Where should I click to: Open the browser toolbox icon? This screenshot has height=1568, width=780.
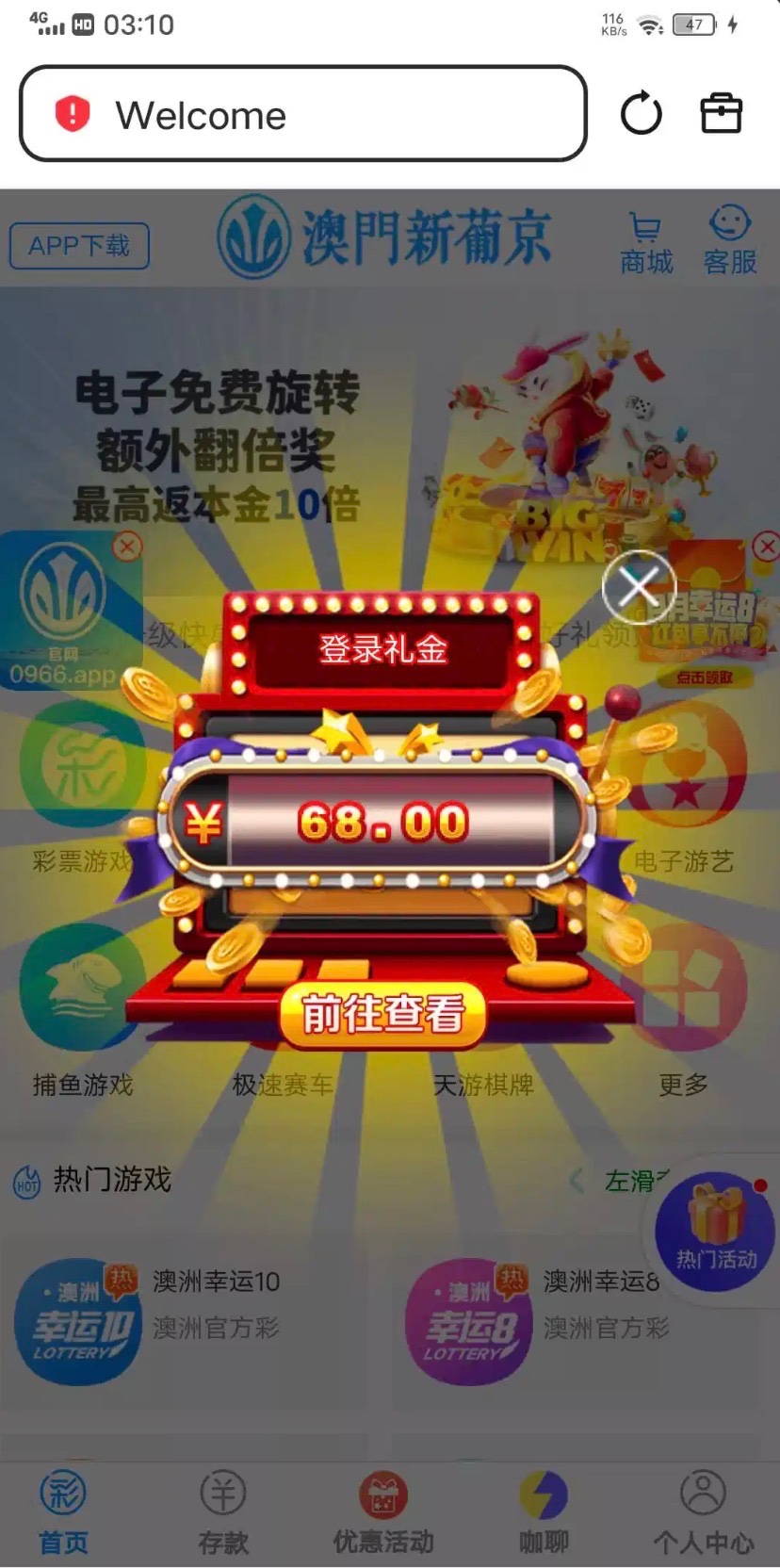722,114
